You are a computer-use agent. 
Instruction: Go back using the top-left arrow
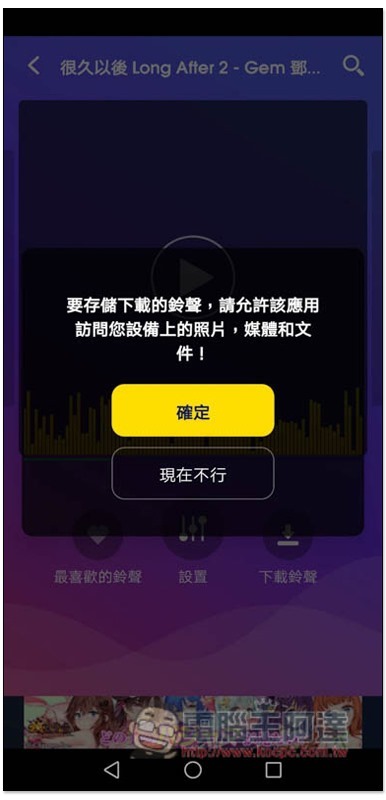click(x=34, y=66)
